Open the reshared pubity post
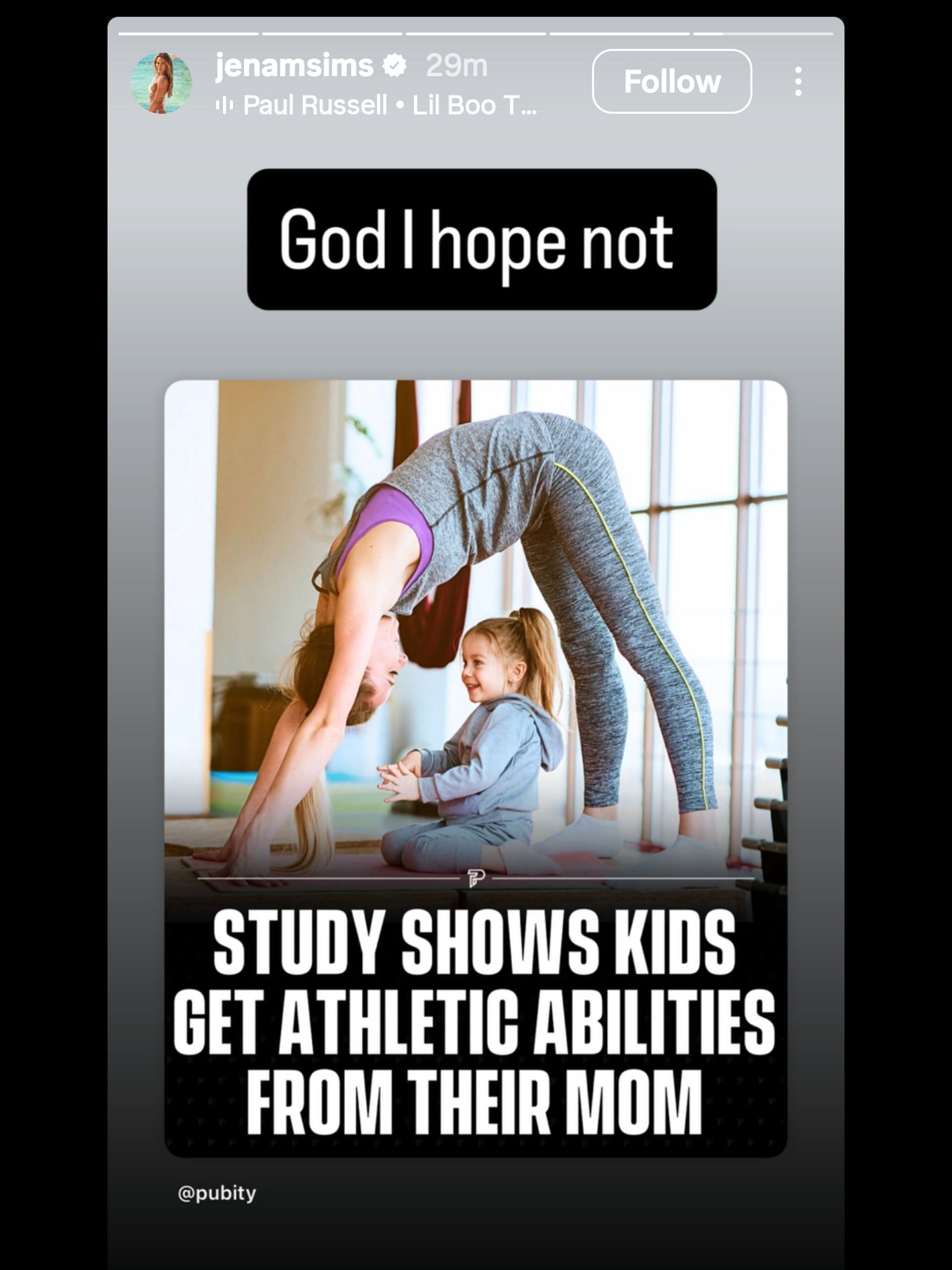The height and width of the screenshot is (1270, 952). [x=475, y=768]
